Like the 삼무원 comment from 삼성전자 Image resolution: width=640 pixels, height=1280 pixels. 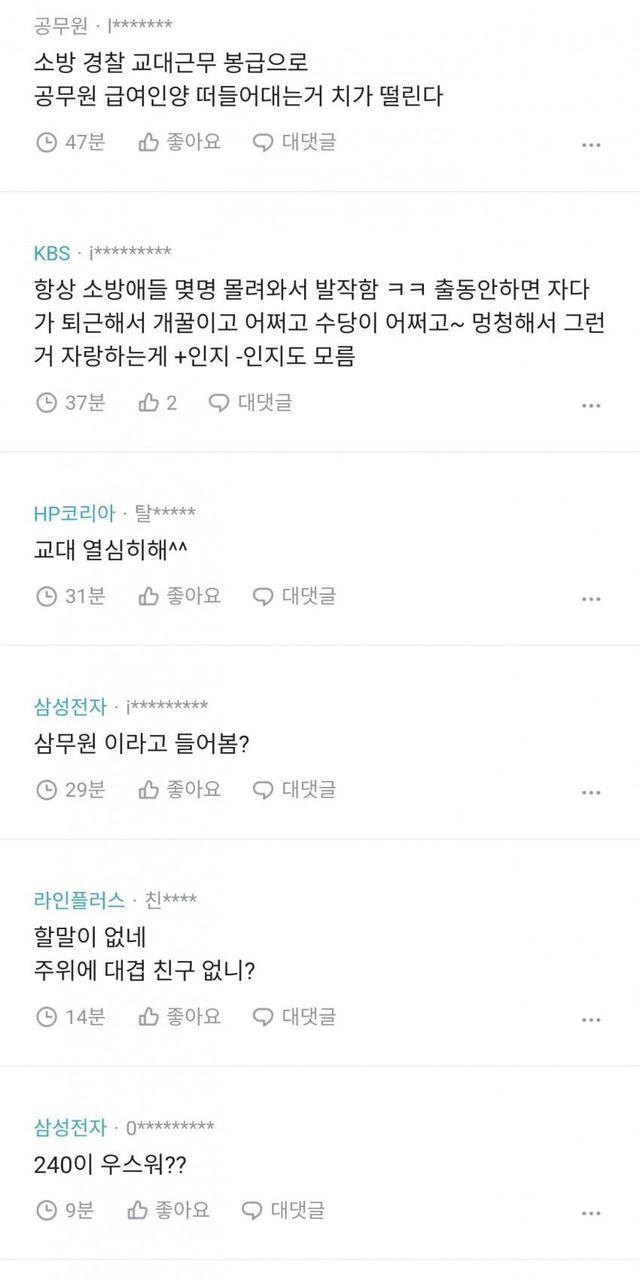pos(179,789)
